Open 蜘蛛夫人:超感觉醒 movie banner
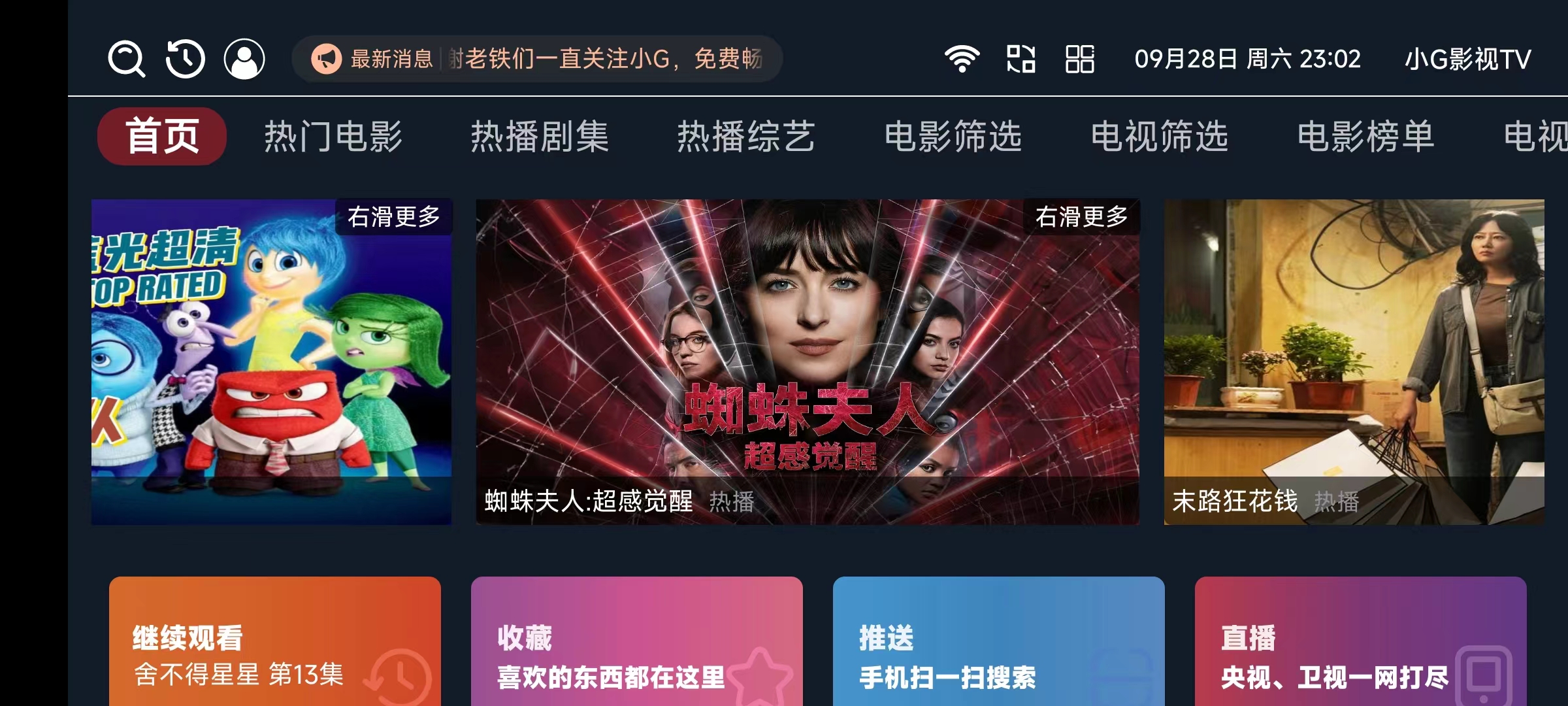 [808, 361]
